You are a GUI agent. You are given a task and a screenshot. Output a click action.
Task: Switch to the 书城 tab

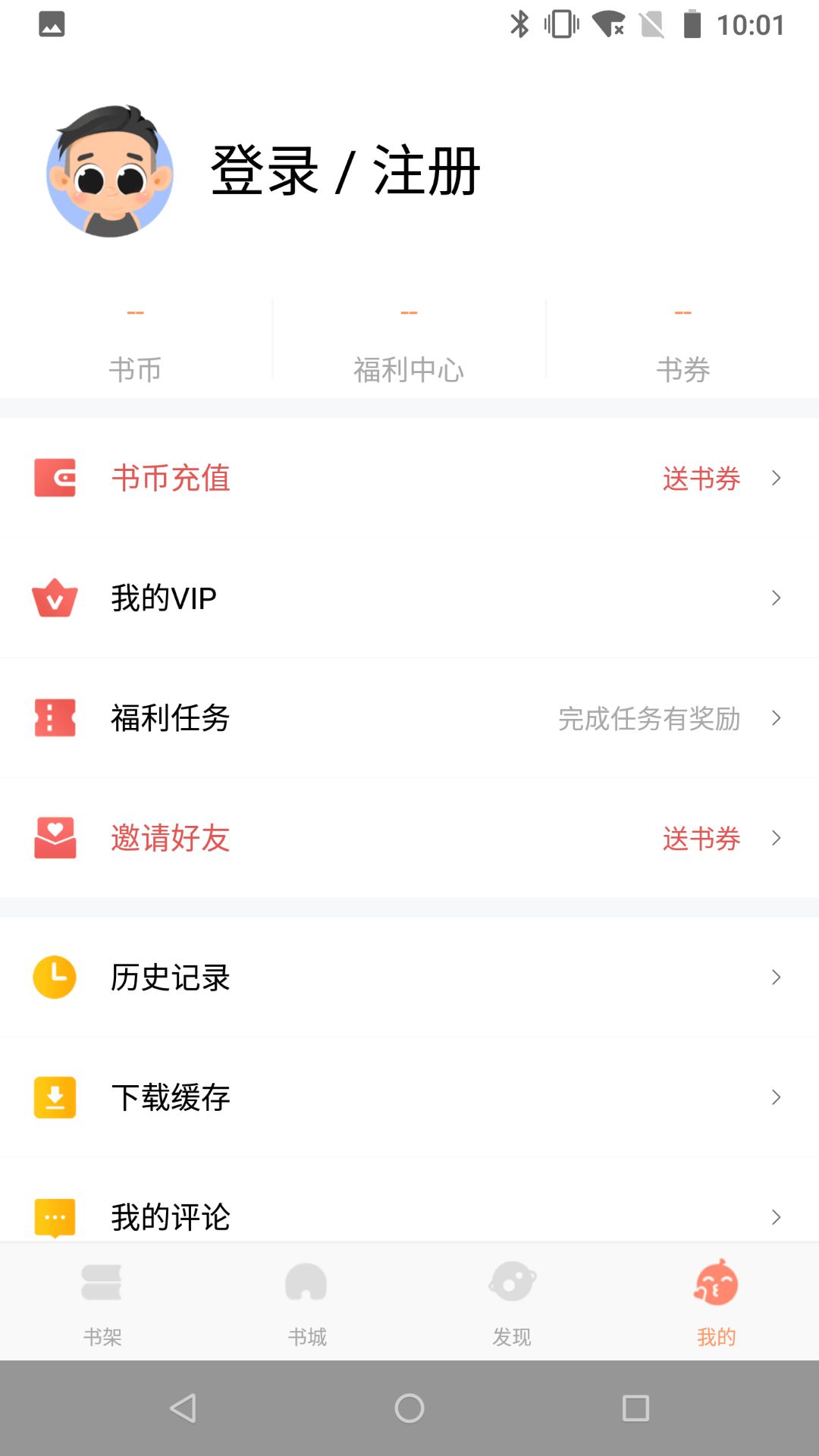(x=307, y=1301)
